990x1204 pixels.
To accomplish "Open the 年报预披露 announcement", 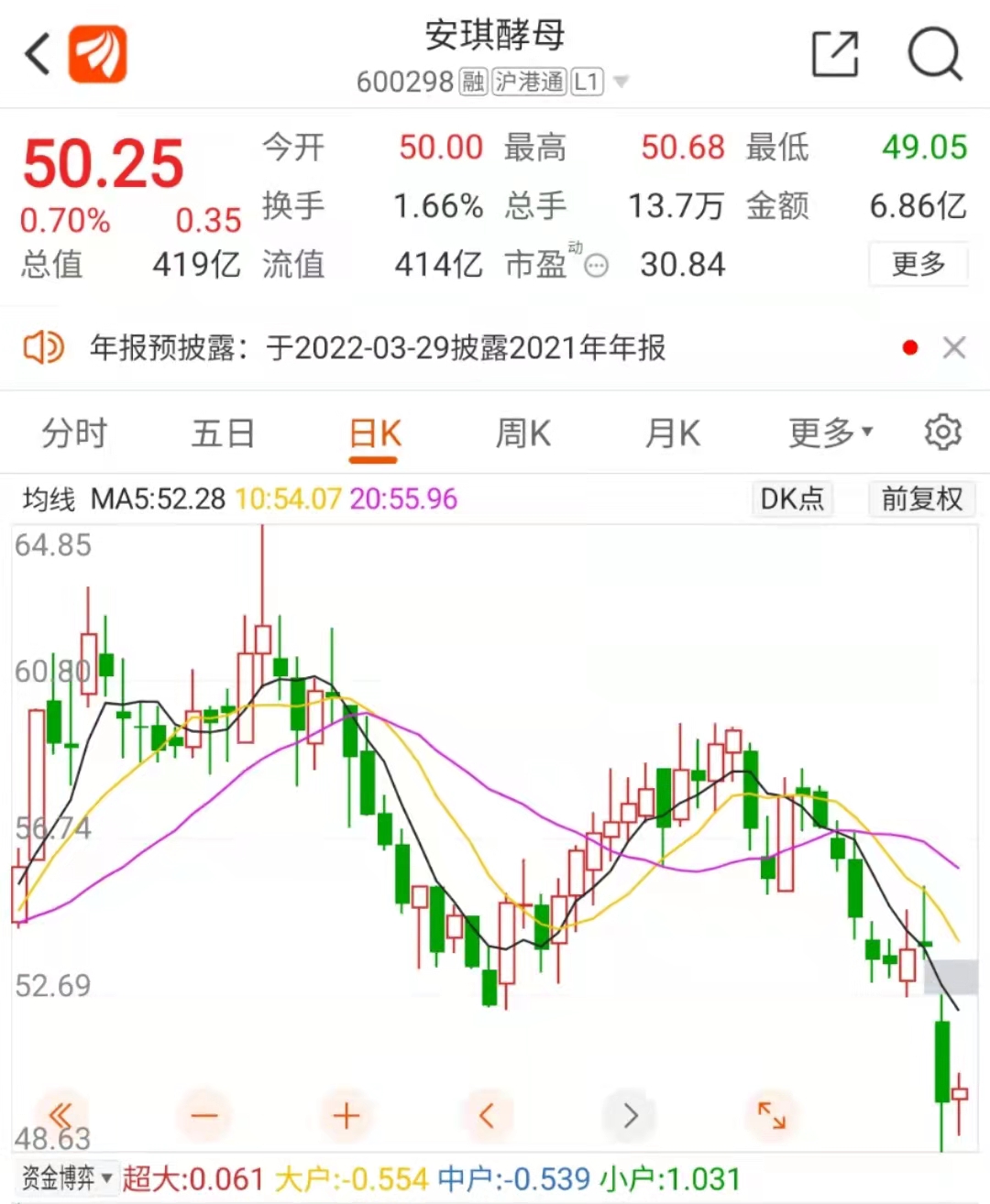I will point(376,348).
